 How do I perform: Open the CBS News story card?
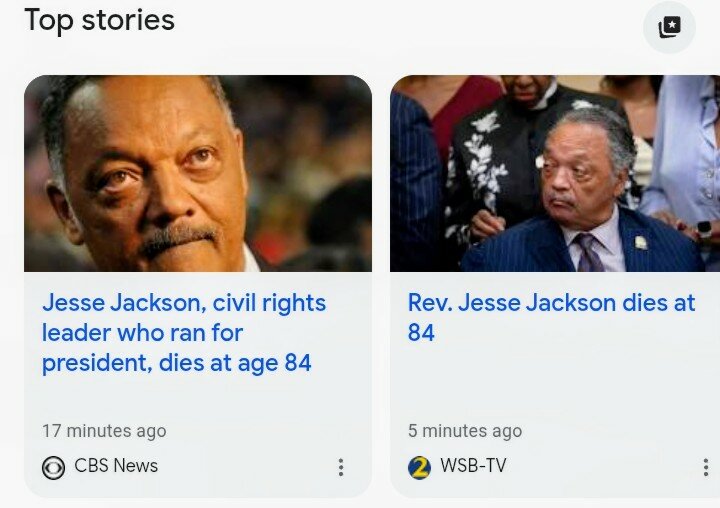[x=184, y=332]
